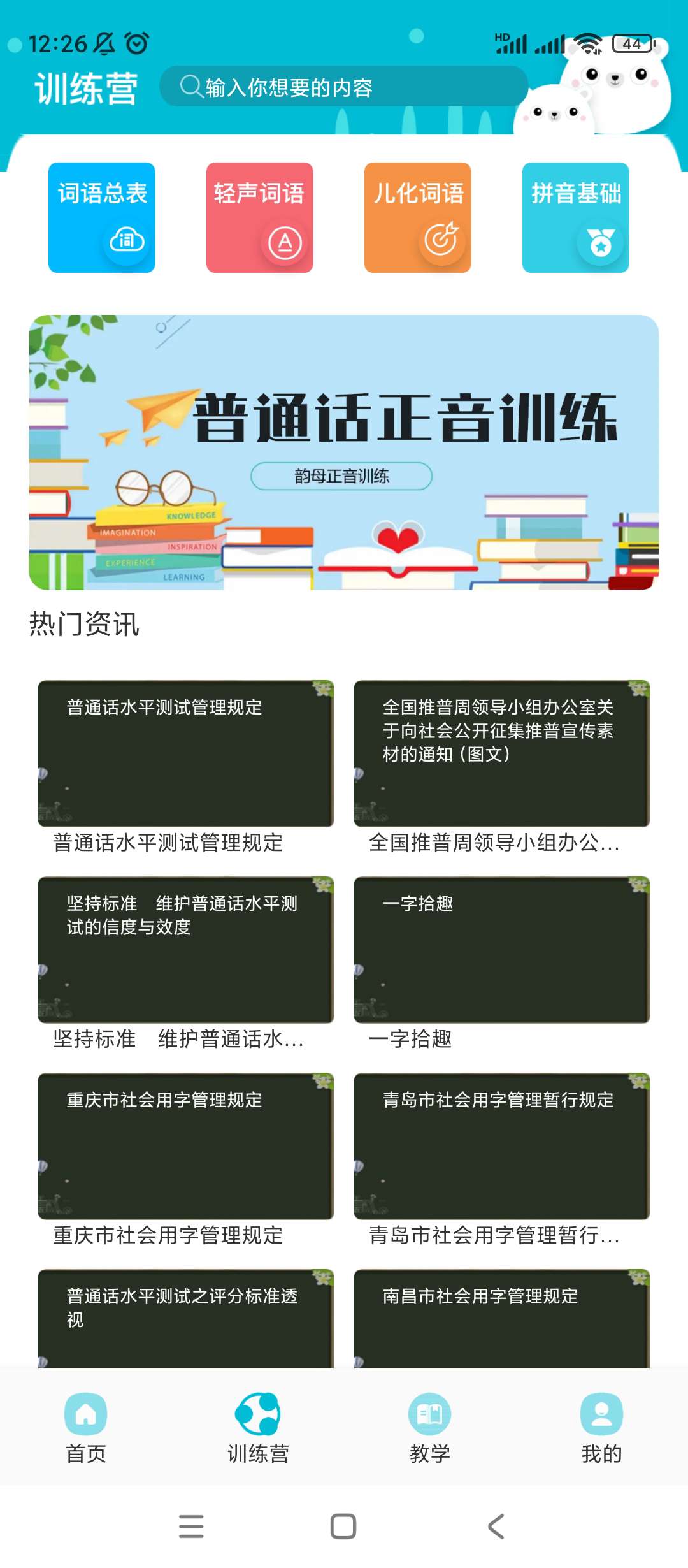Go to the 我的 tab
688x1568 pixels.
(601, 1427)
